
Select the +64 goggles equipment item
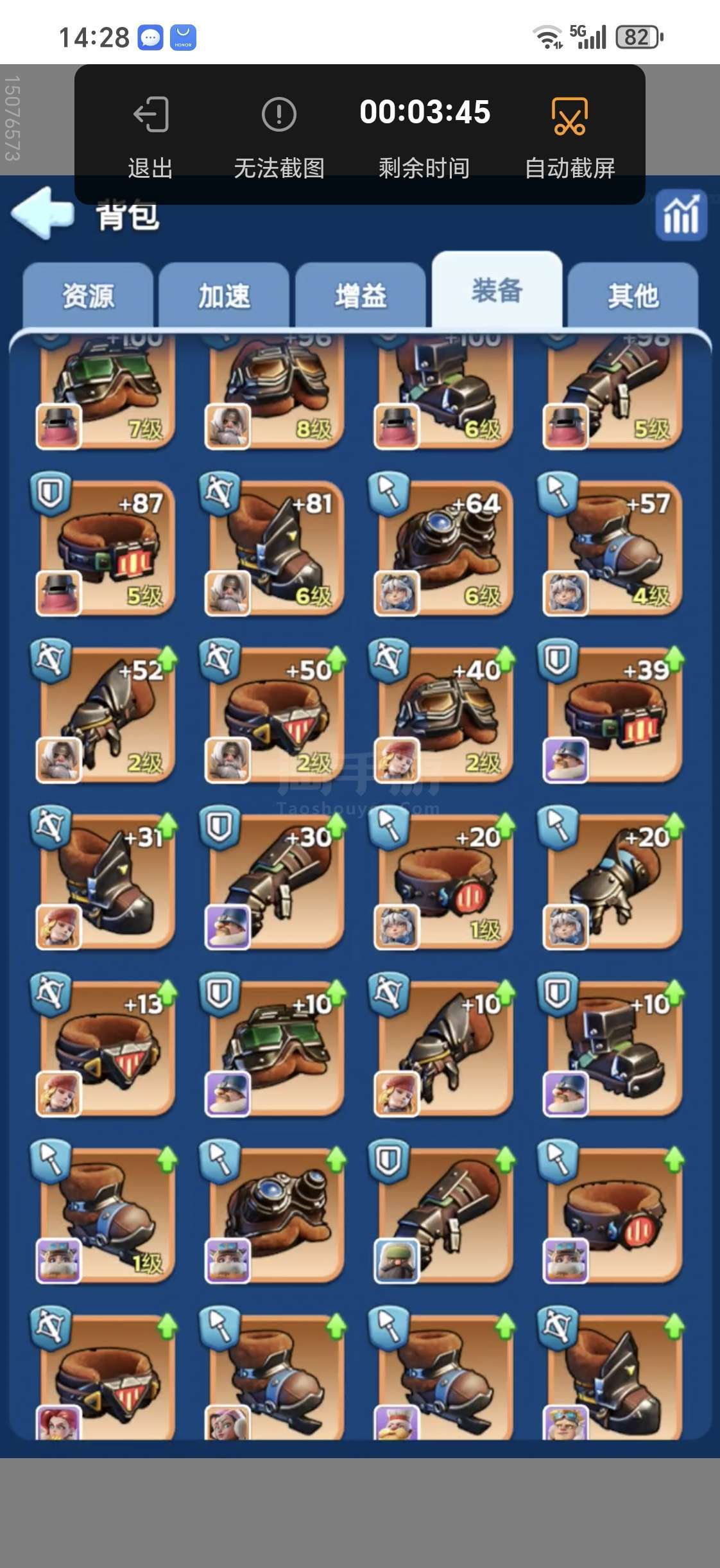tap(443, 546)
